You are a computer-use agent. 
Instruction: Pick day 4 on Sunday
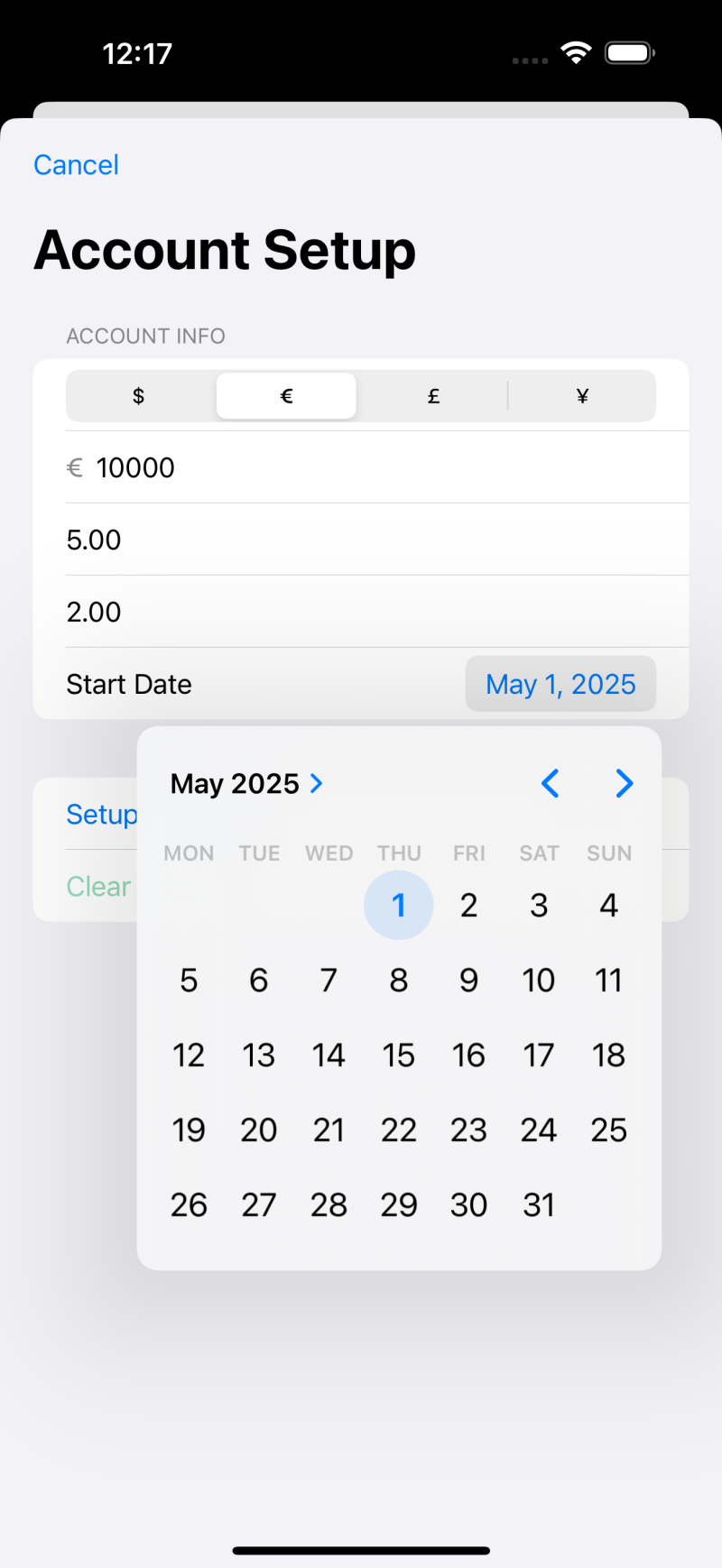tap(609, 906)
